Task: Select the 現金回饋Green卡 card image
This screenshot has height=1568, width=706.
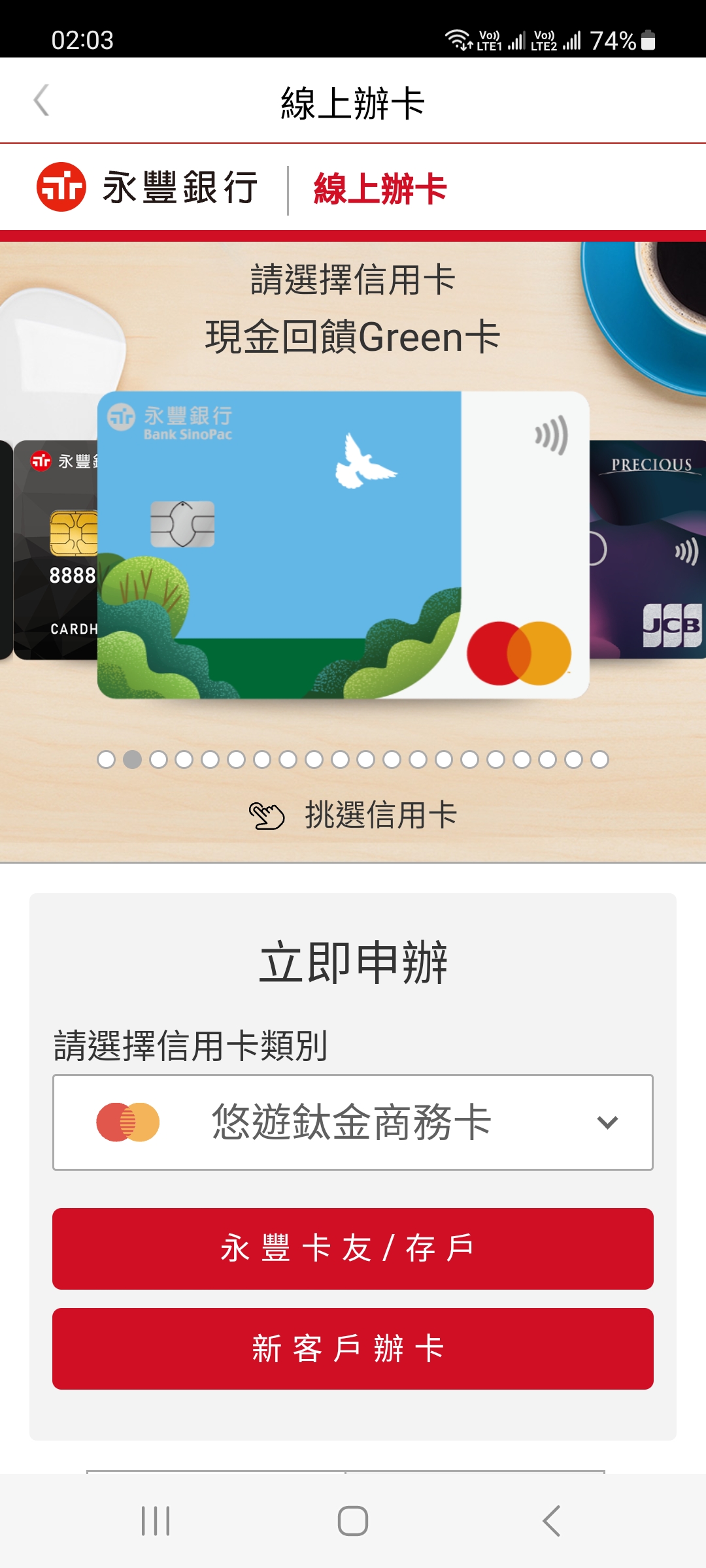Action: [343, 545]
